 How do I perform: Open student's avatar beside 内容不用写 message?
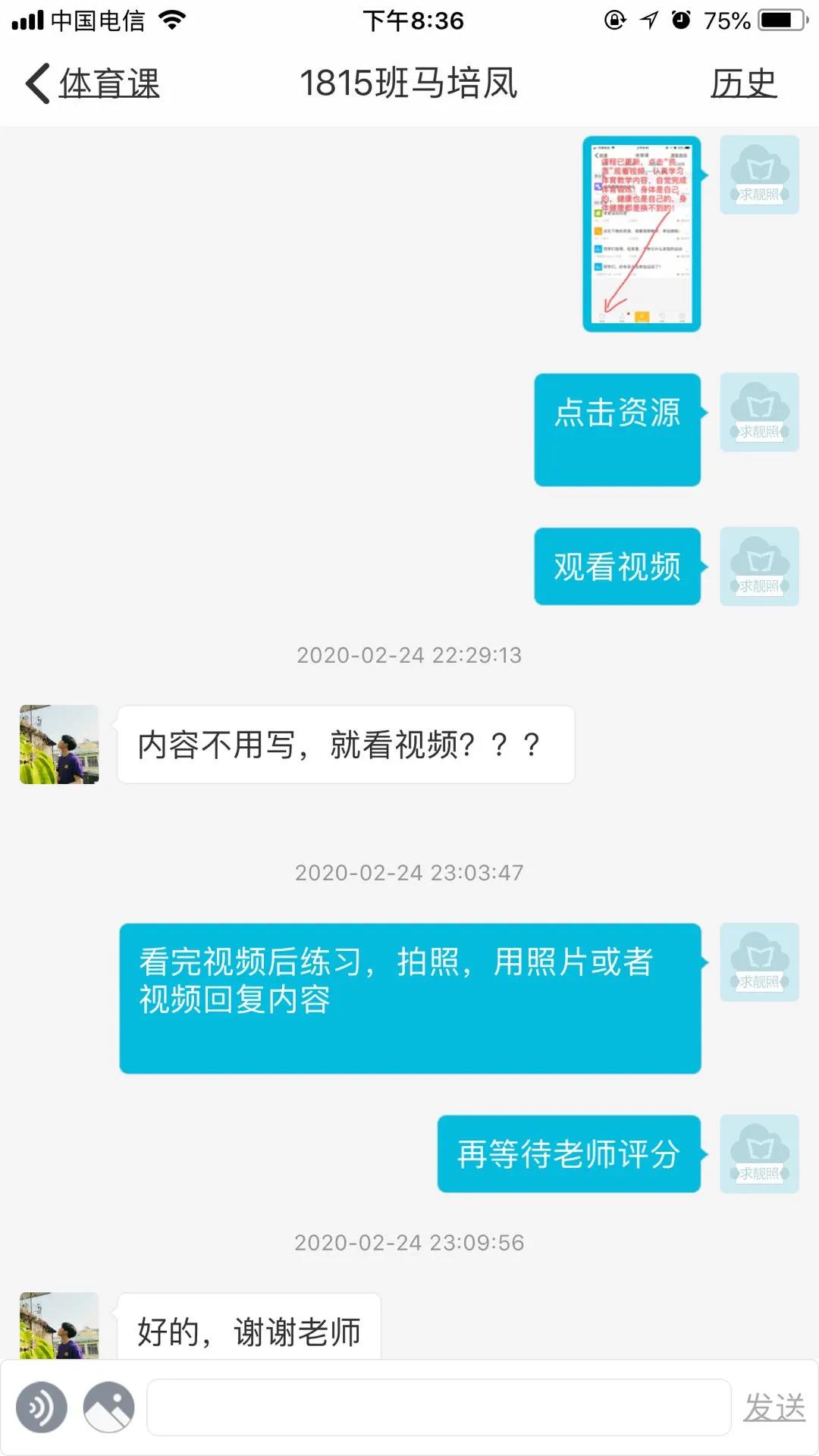(x=59, y=745)
